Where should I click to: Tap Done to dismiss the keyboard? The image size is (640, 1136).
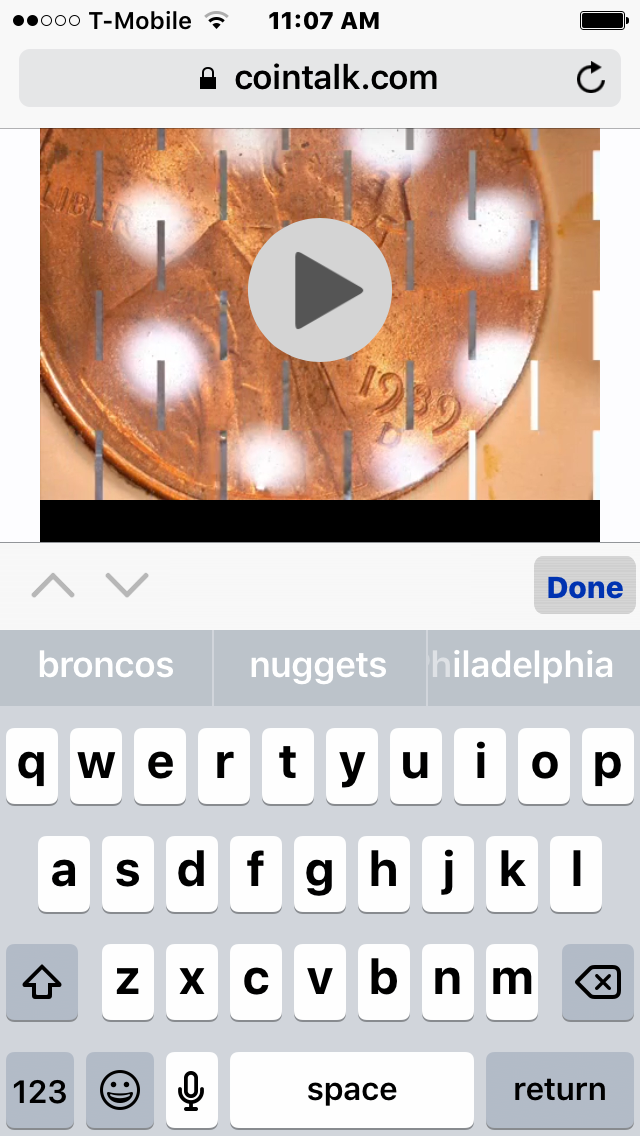[x=585, y=587]
